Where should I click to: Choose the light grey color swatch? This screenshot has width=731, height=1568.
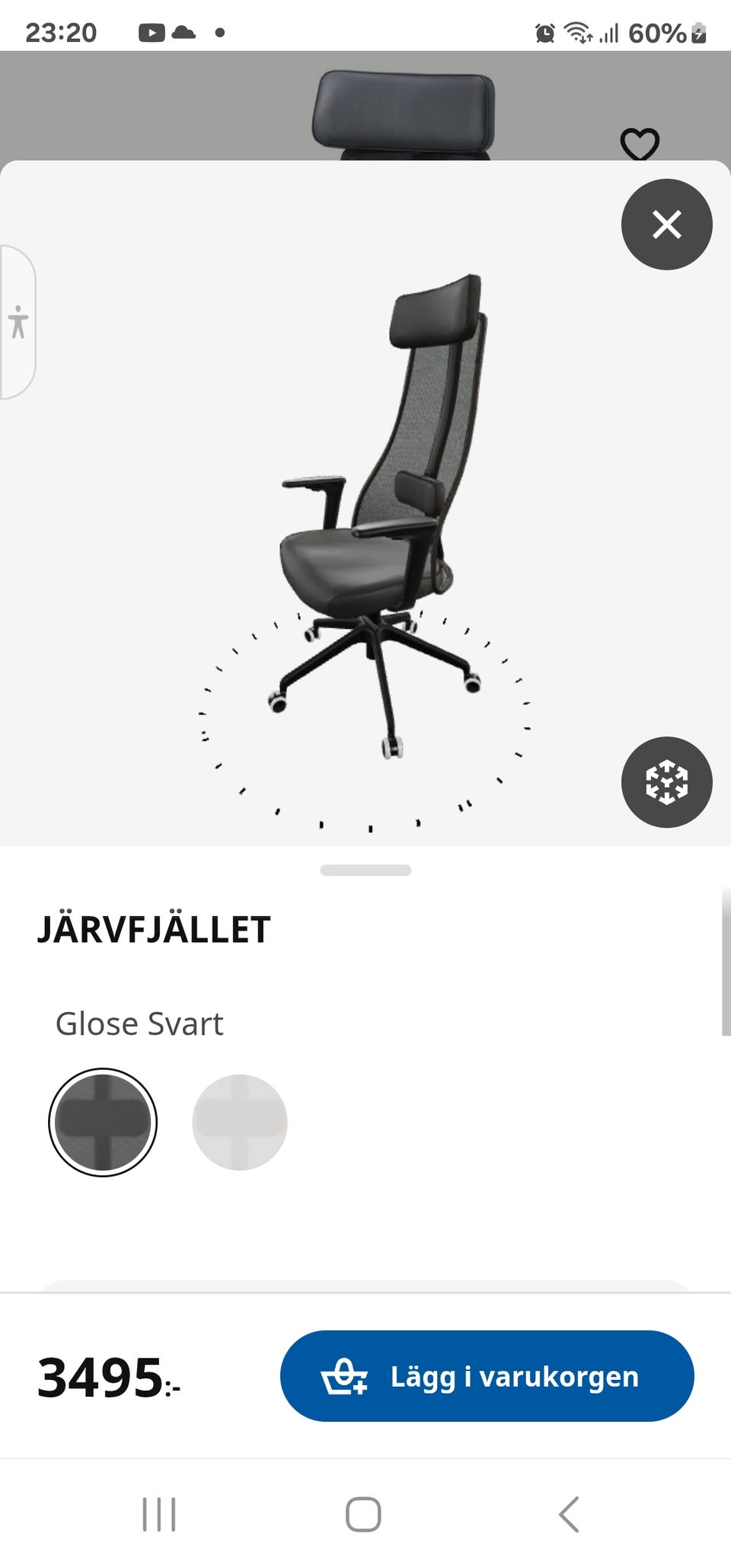pos(240,1123)
